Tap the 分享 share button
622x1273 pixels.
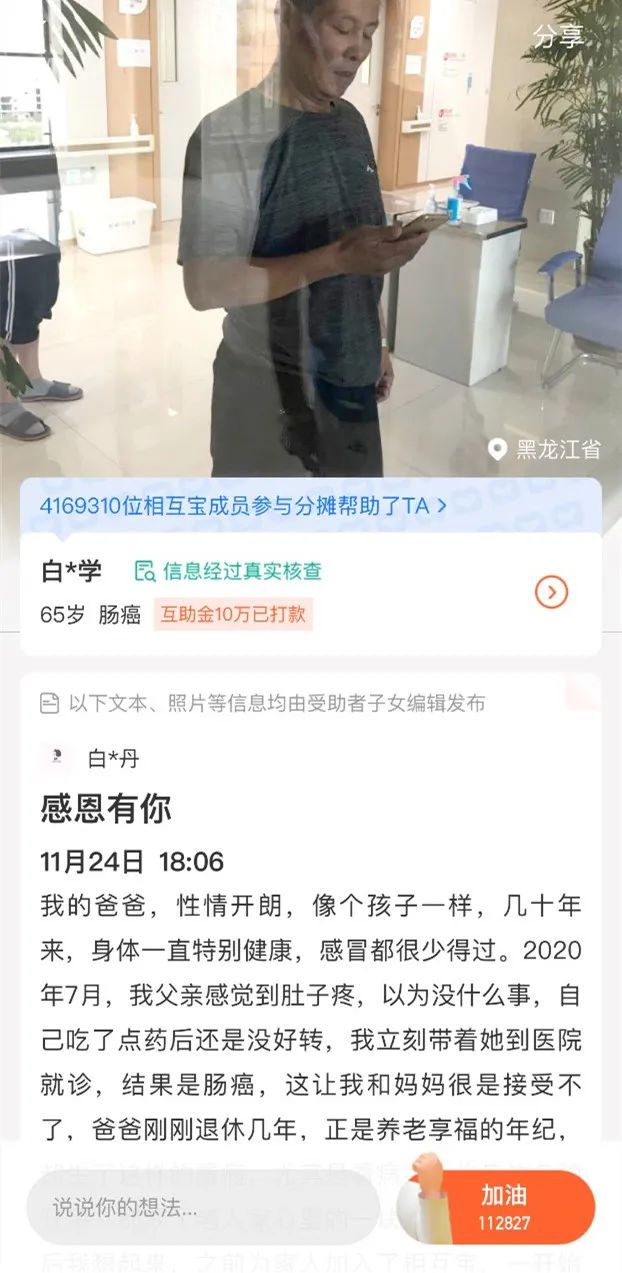(x=558, y=37)
